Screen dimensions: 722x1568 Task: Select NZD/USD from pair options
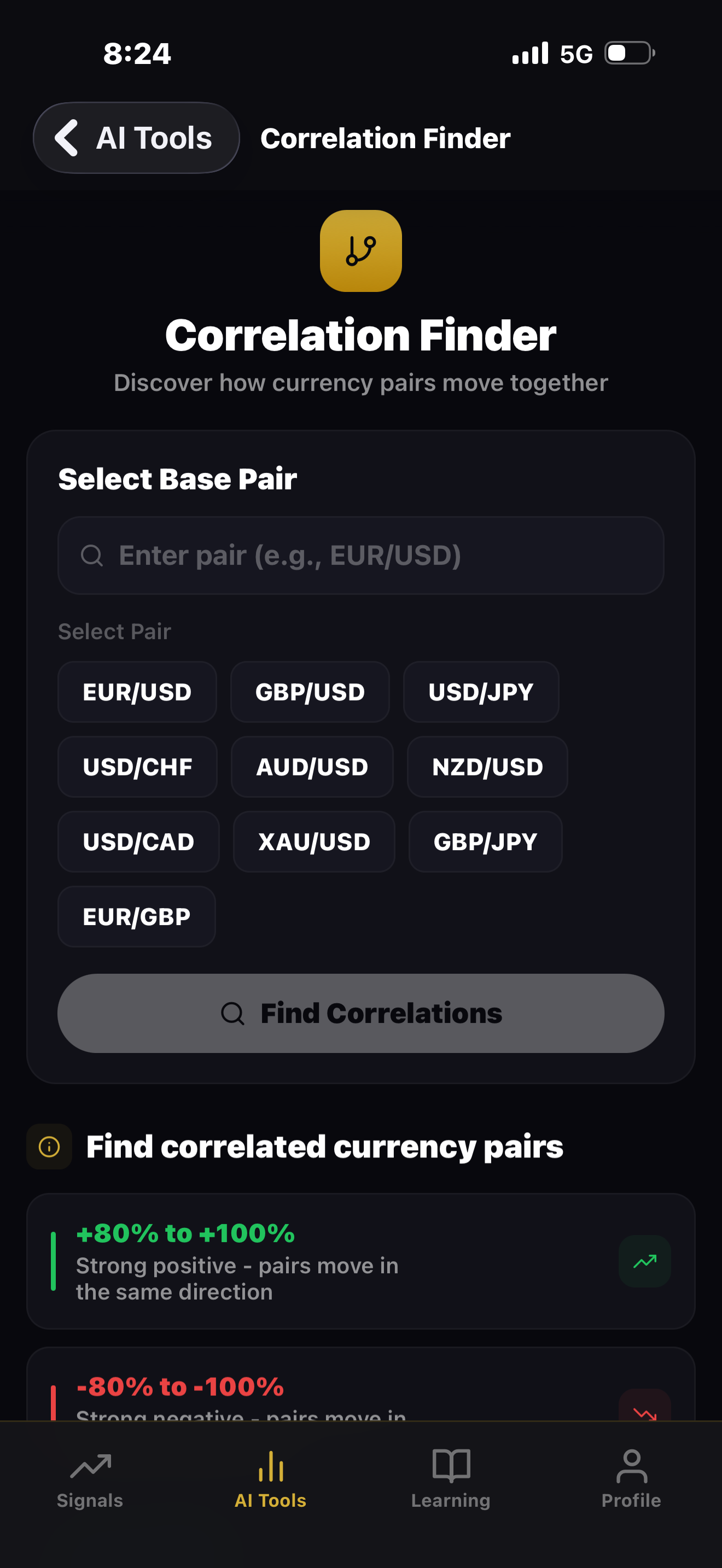click(x=486, y=767)
